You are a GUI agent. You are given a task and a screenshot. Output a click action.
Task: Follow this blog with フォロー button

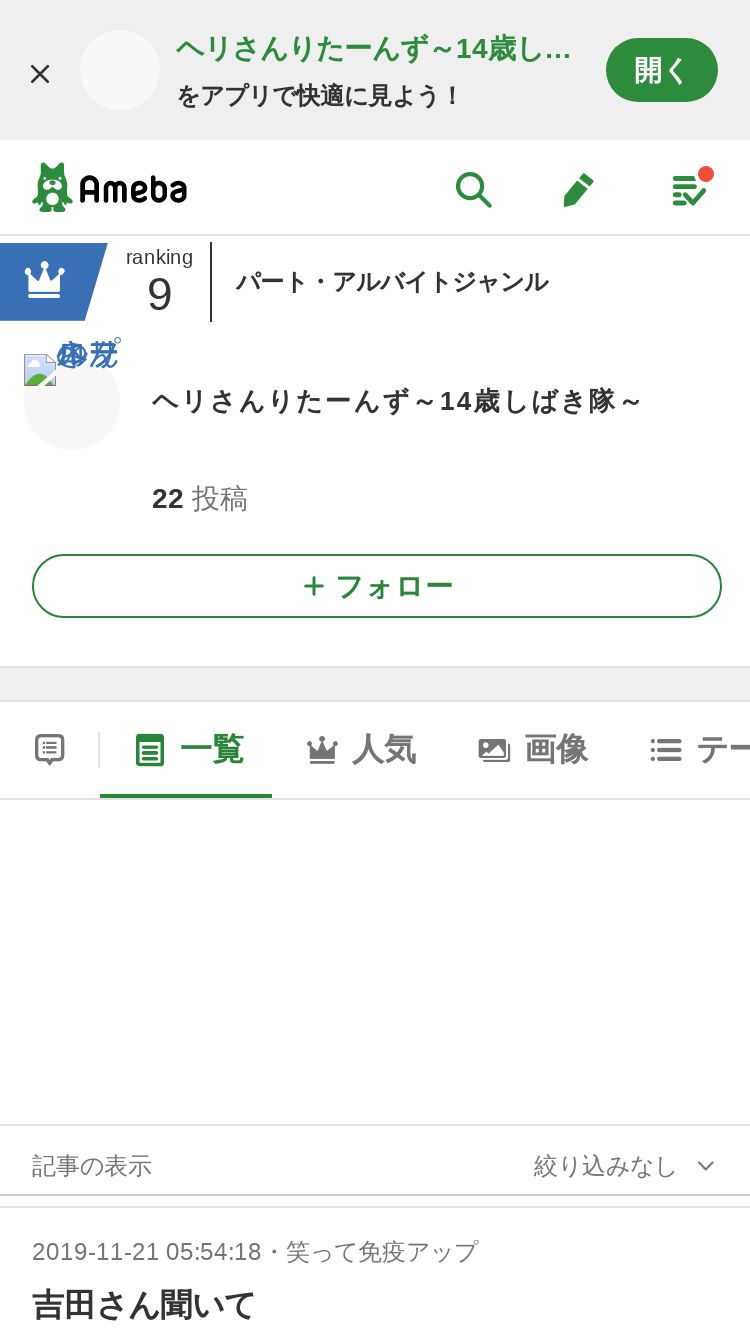point(377,586)
